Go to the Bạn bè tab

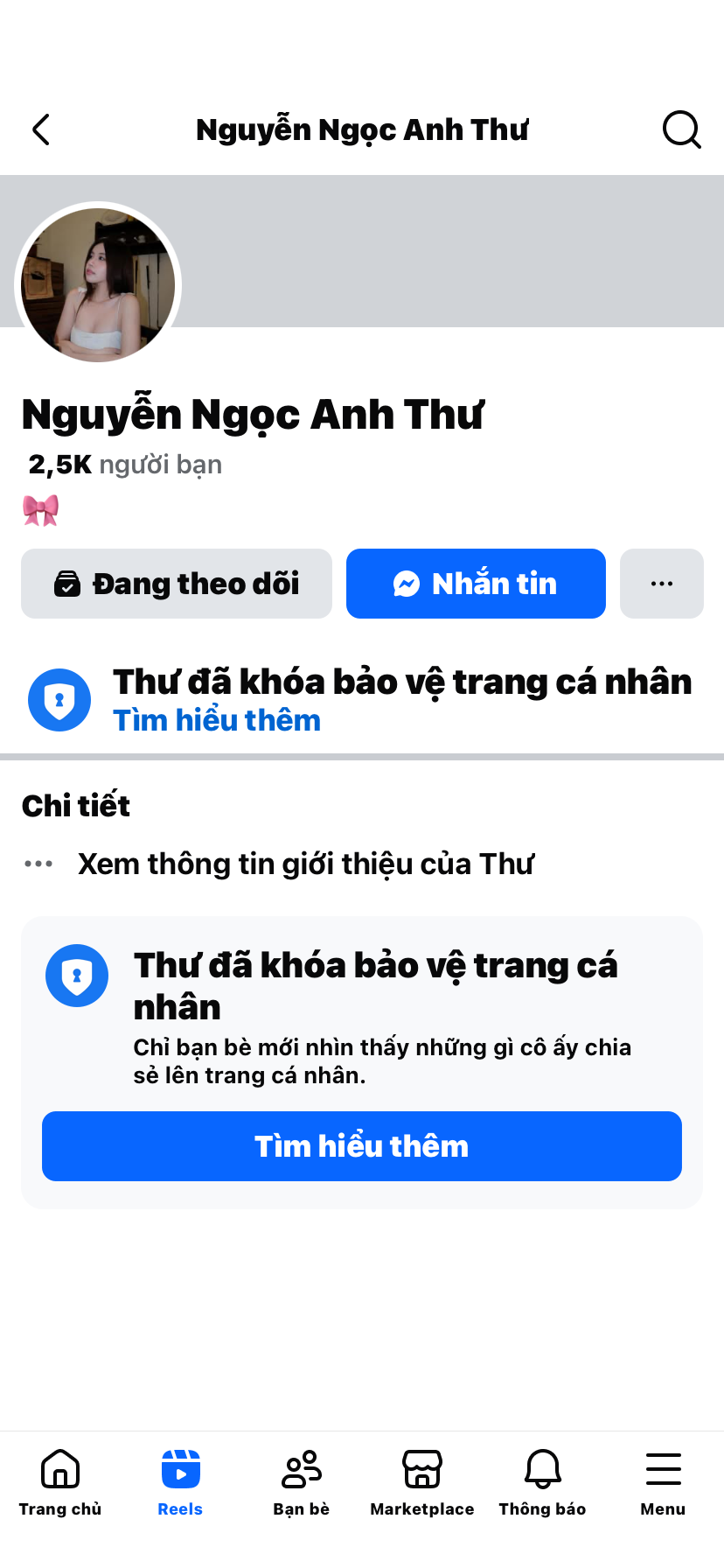(302, 1480)
